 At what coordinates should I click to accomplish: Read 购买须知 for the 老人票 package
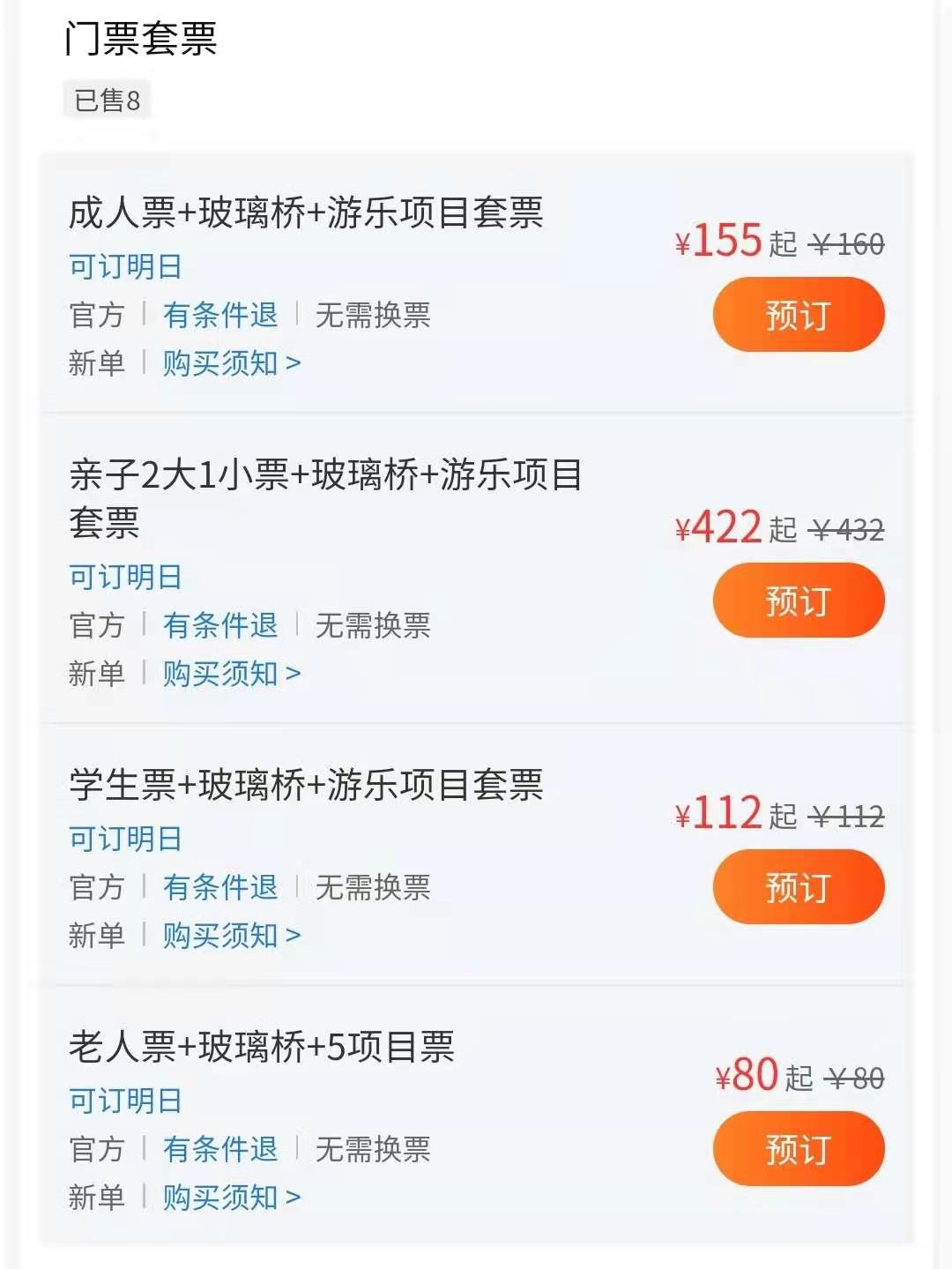coord(231,1197)
